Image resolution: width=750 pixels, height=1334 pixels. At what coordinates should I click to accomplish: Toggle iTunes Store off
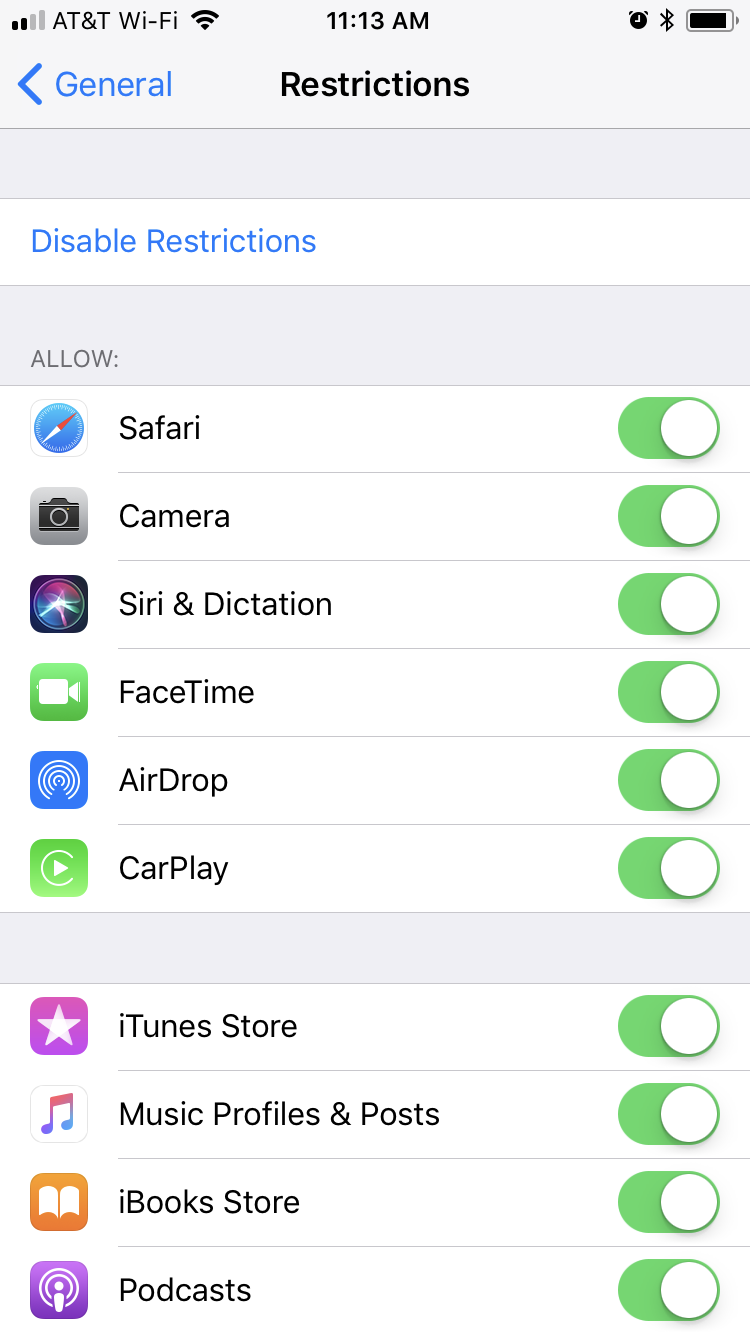(668, 1026)
